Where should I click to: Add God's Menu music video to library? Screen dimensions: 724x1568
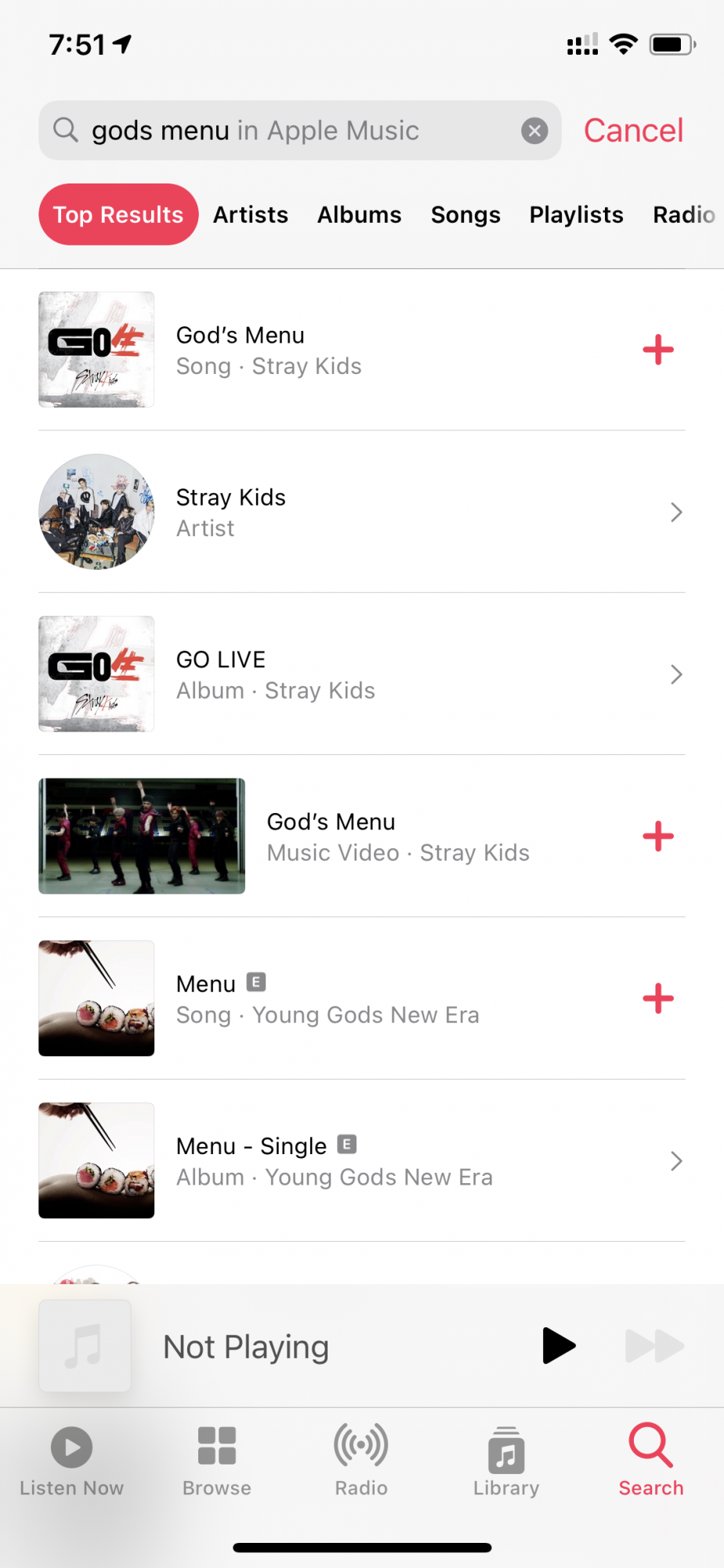pos(658,837)
